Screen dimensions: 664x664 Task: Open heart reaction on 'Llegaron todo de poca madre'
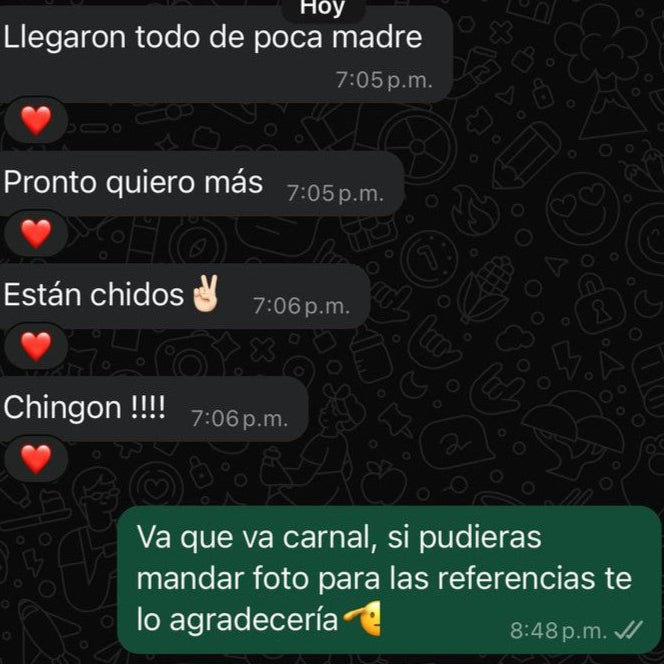coord(36,121)
